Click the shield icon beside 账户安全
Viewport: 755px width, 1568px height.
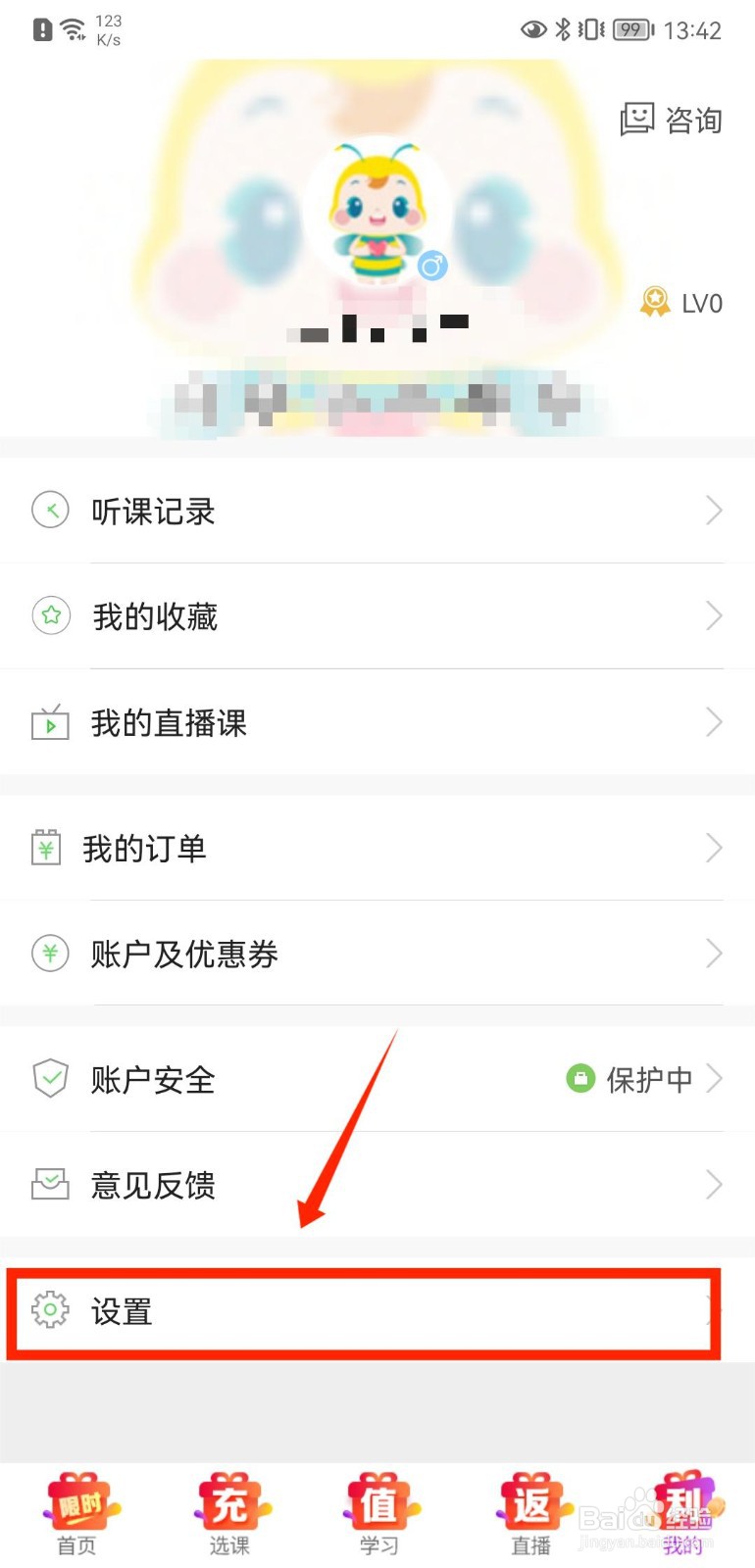50,1078
